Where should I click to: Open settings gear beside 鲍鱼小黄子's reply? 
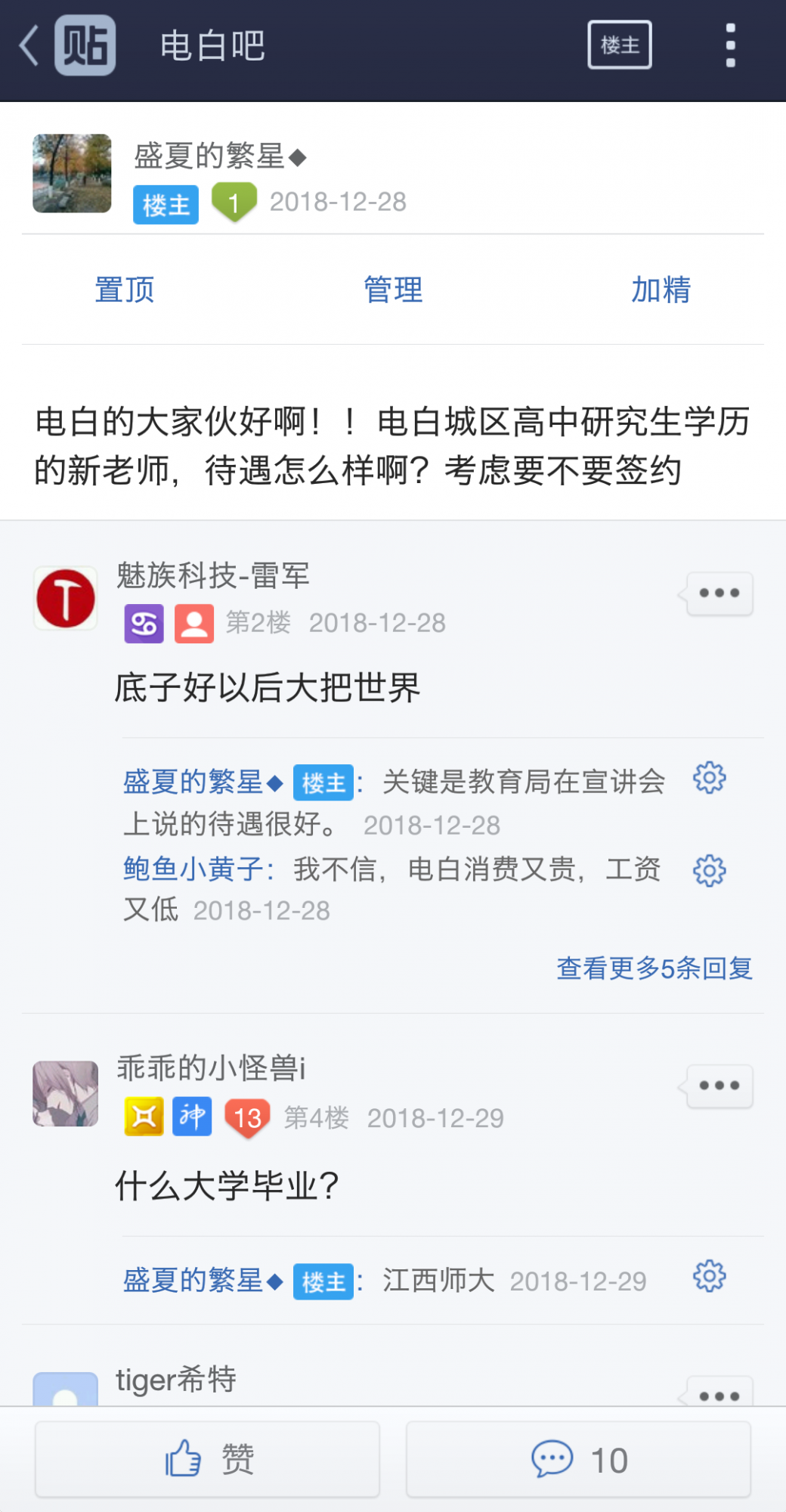(709, 871)
